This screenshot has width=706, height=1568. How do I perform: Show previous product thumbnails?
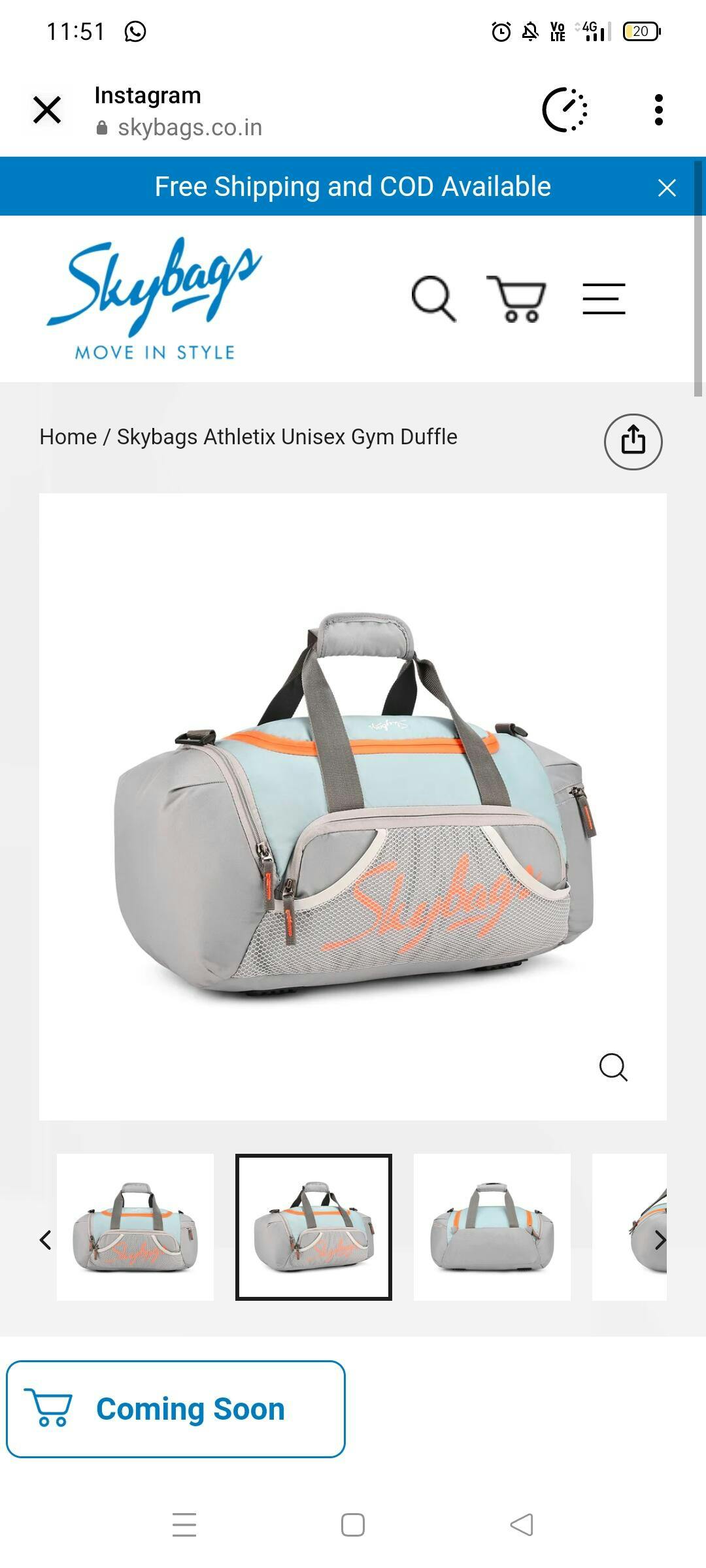45,1239
